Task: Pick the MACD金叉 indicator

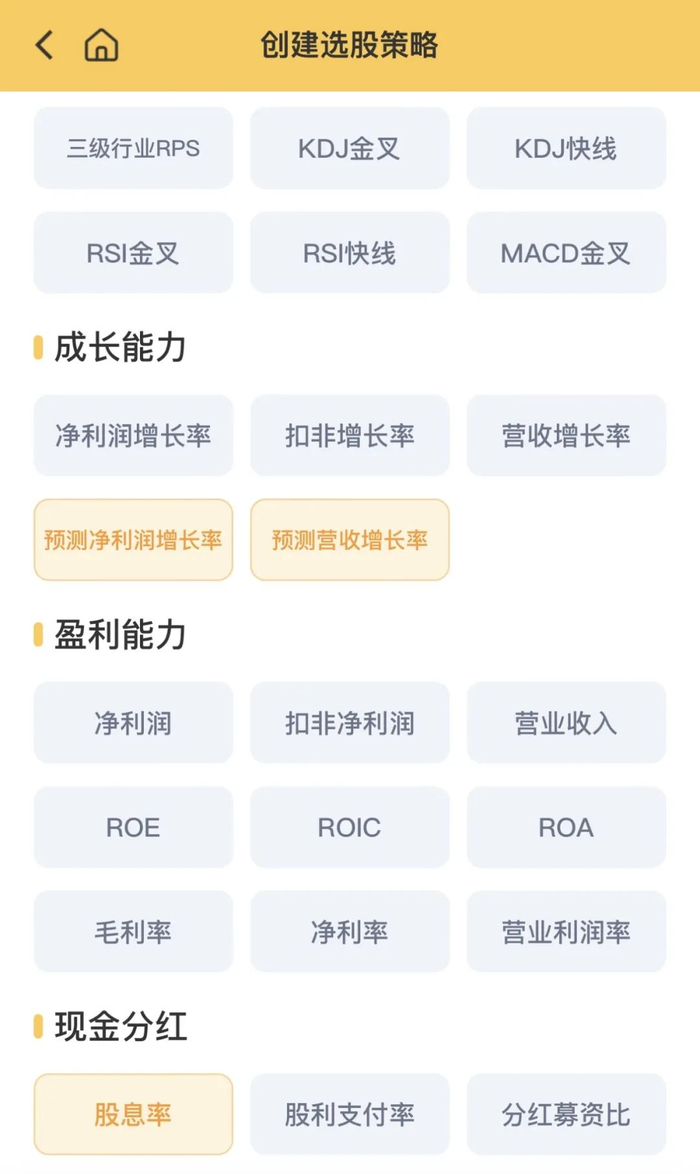Action: click(x=566, y=253)
